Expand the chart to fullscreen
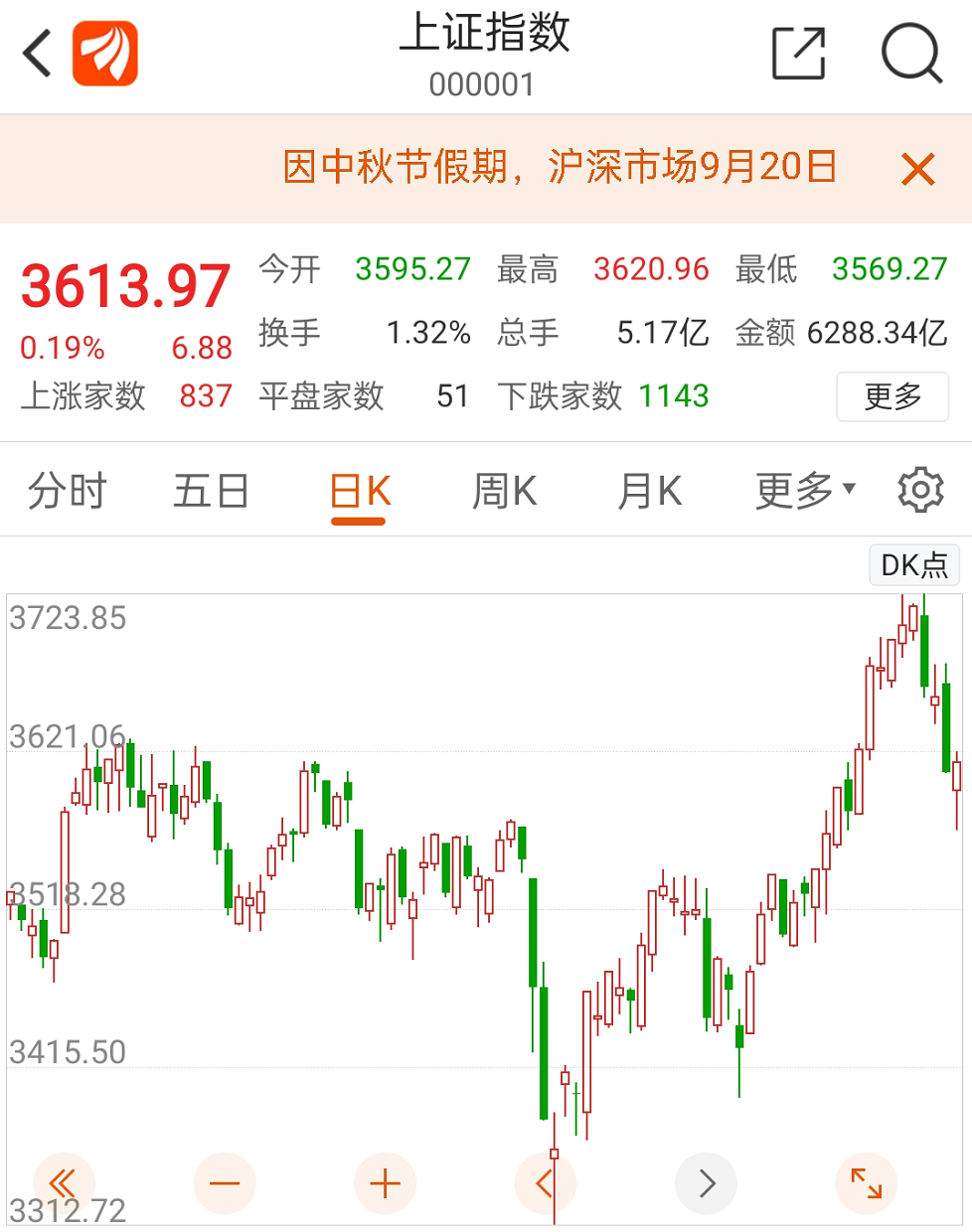The image size is (972, 1232). pos(866,1183)
